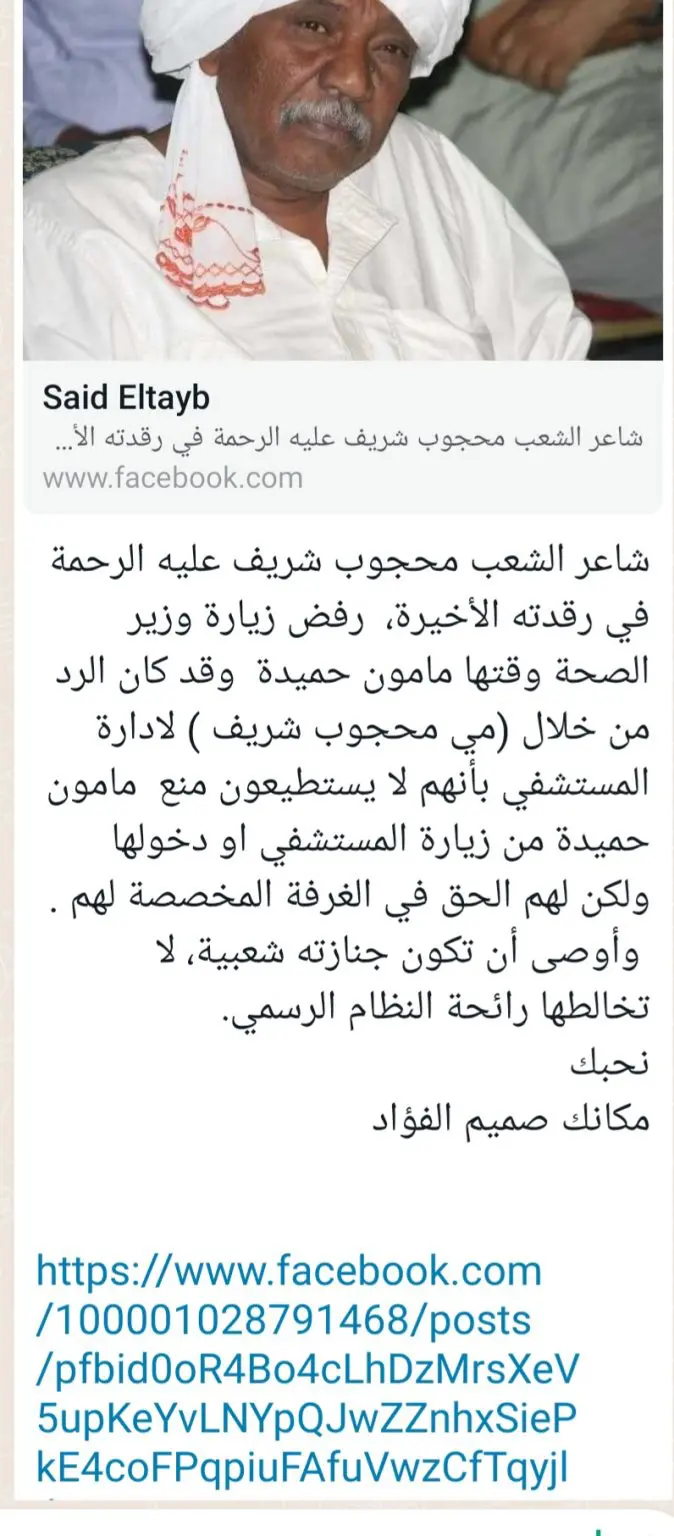Open the facebook.com post URL link
This screenshot has width=674, height=1536.
click(x=307, y=1371)
